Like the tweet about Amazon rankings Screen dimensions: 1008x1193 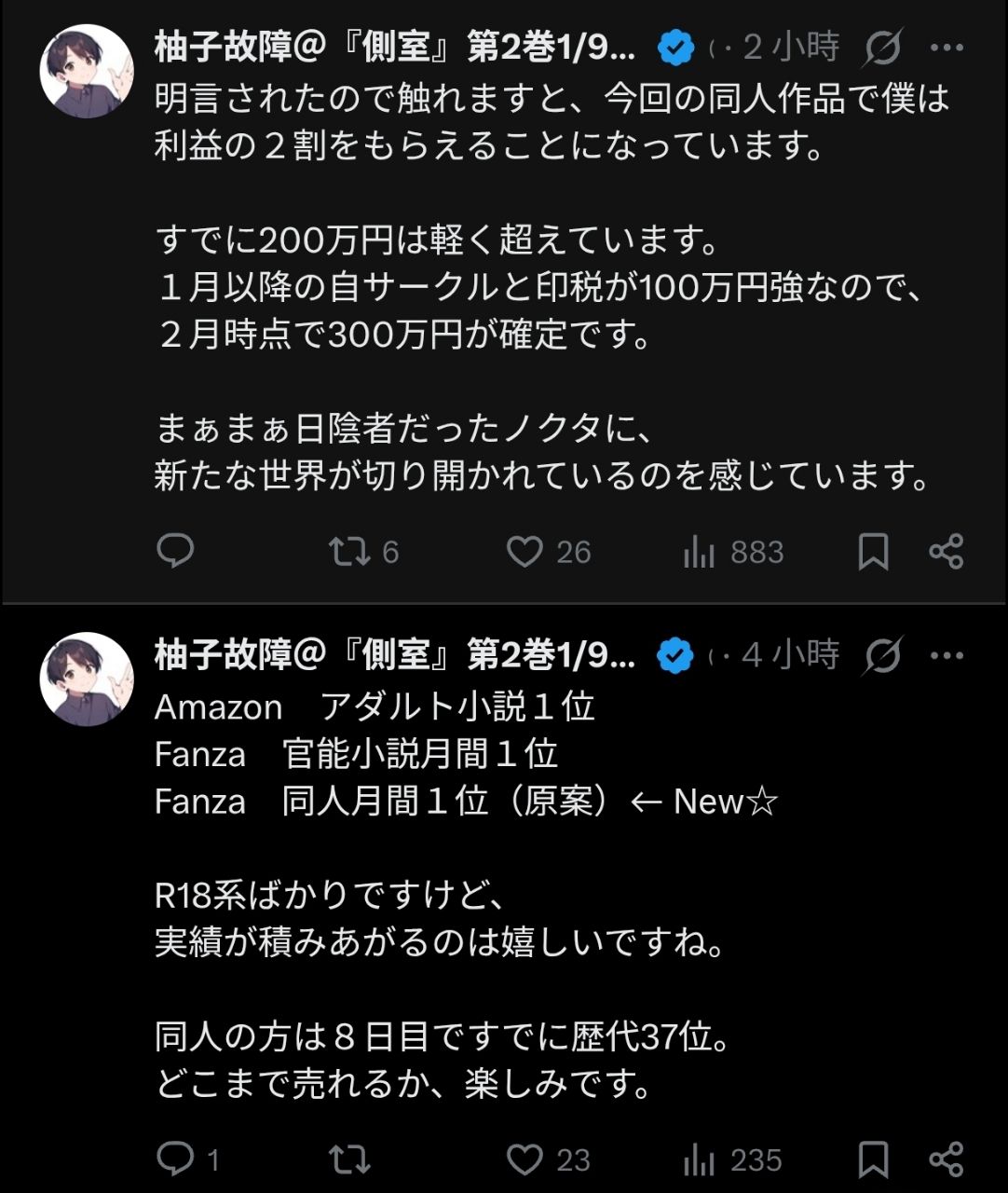click(527, 1160)
